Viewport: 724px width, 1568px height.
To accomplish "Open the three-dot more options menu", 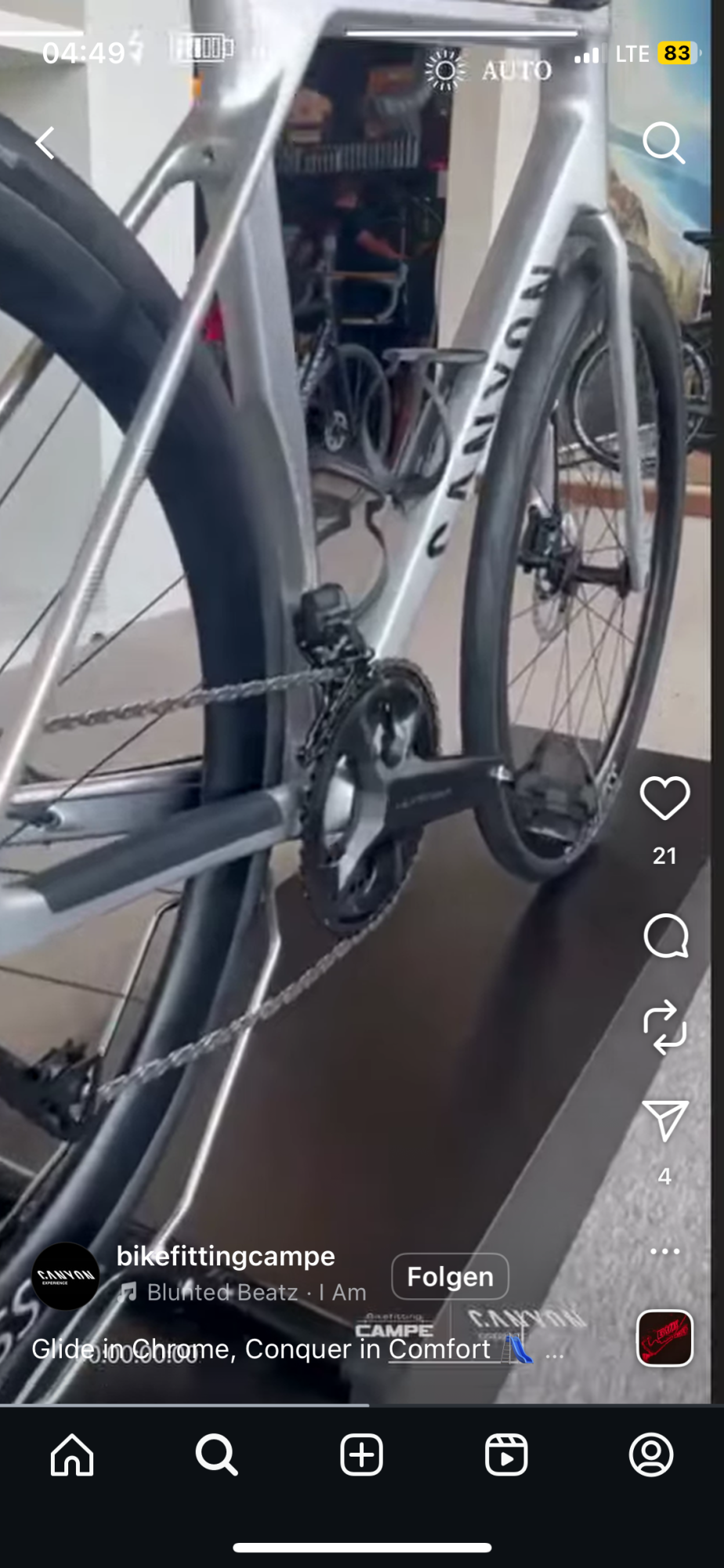I will coord(664,1251).
